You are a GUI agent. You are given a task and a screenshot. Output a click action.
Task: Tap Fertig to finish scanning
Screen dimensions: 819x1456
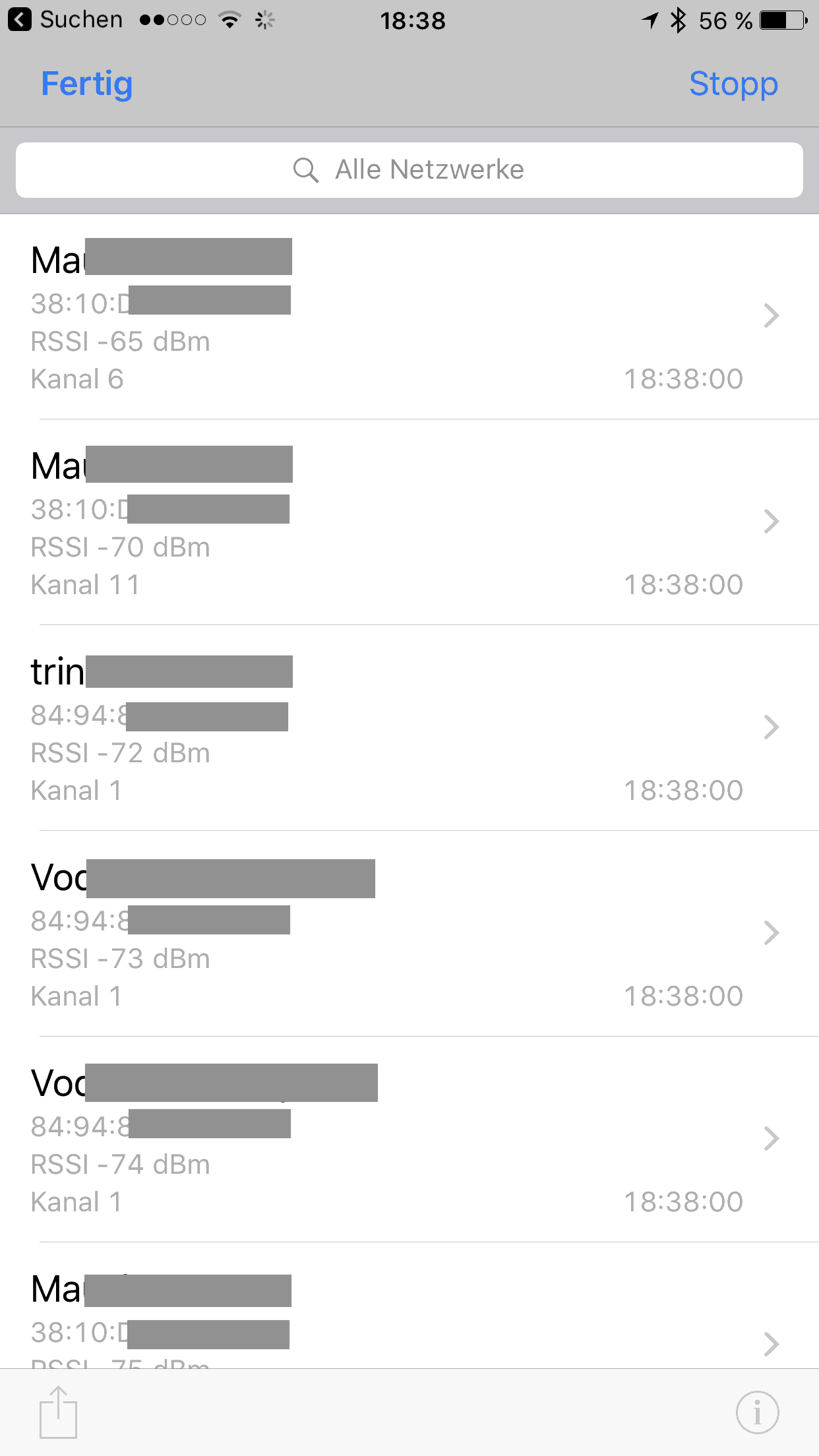coord(87,84)
